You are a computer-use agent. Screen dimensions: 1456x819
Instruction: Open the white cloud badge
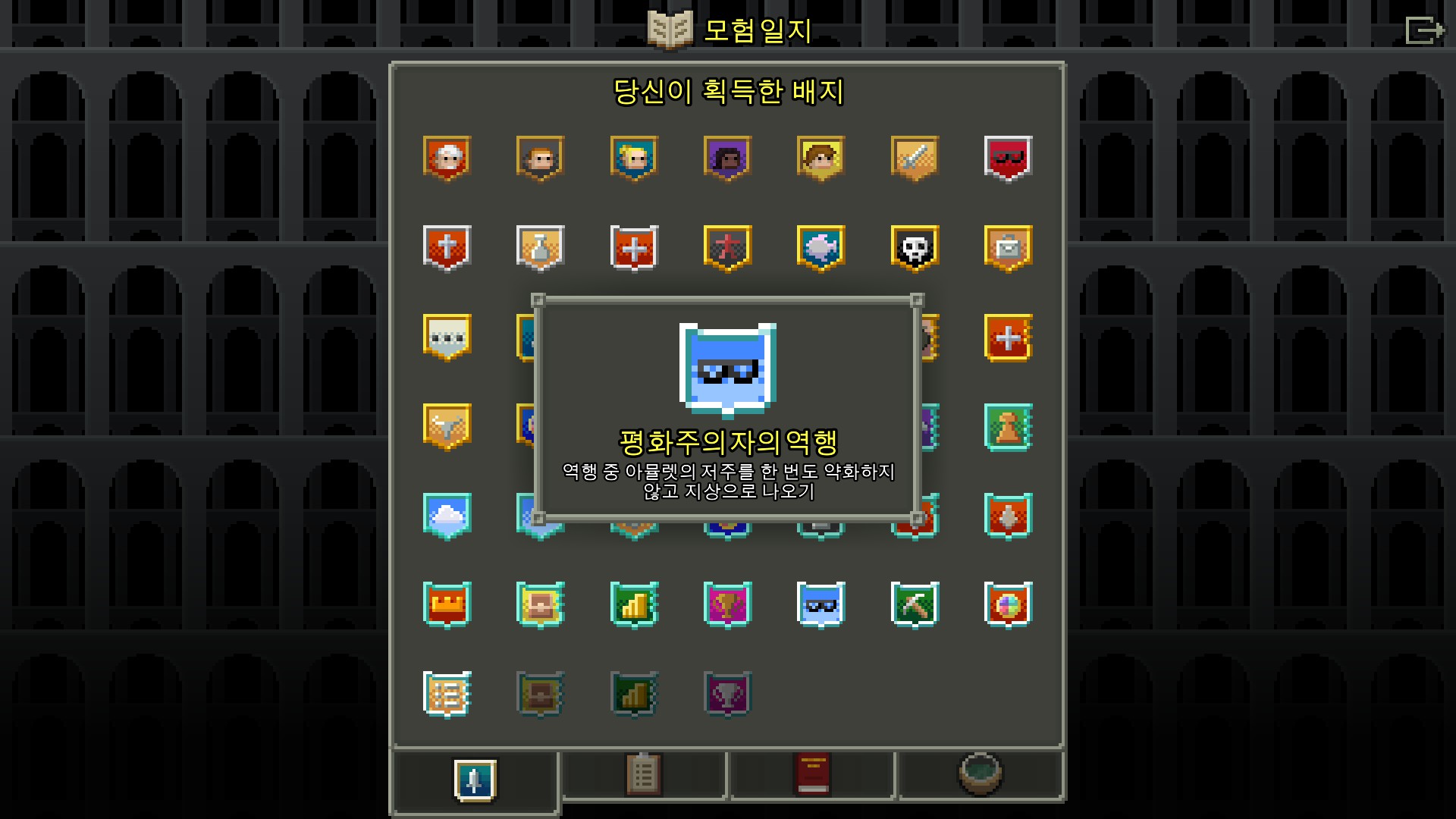click(x=447, y=516)
